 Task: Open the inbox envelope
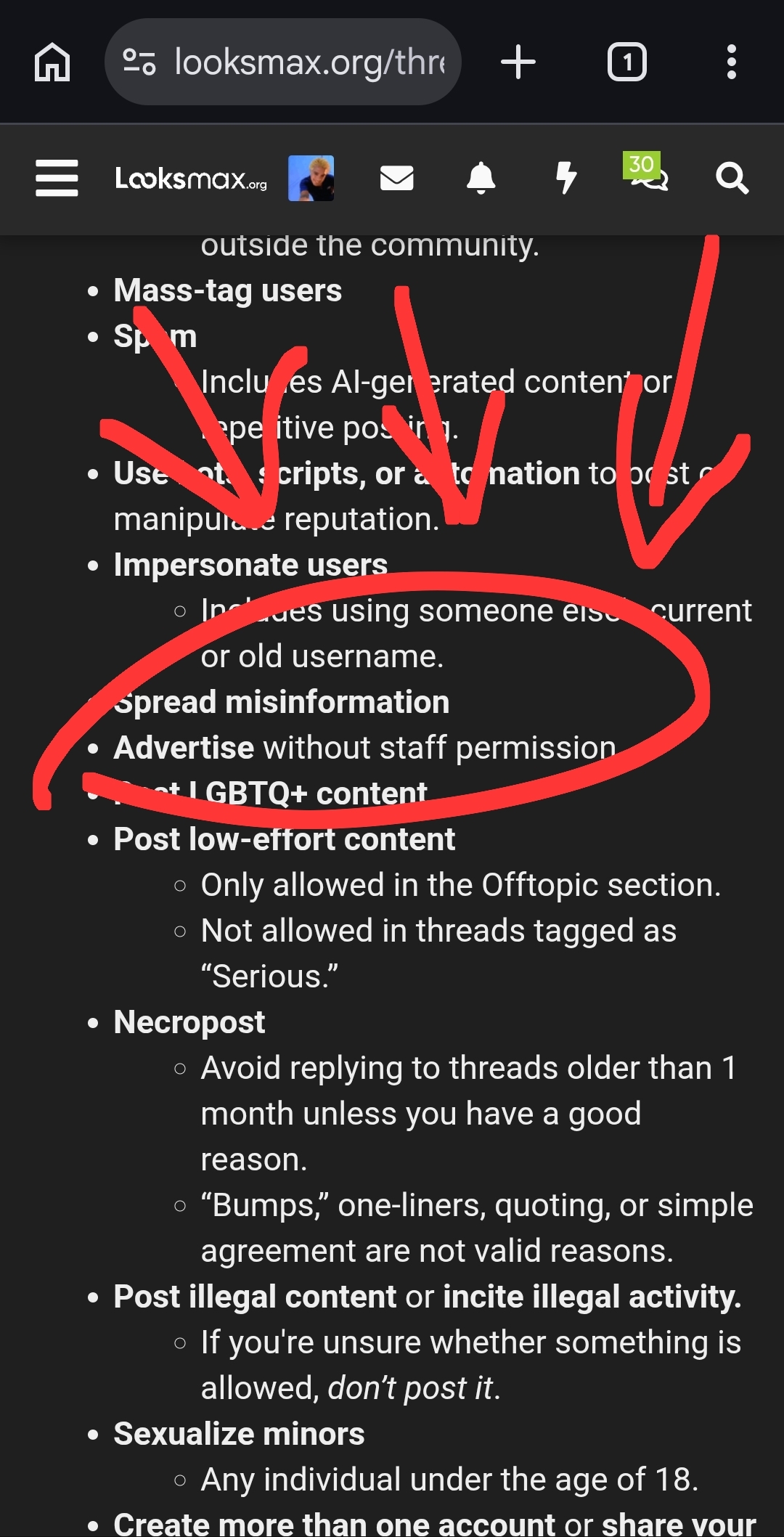coord(396,178)
